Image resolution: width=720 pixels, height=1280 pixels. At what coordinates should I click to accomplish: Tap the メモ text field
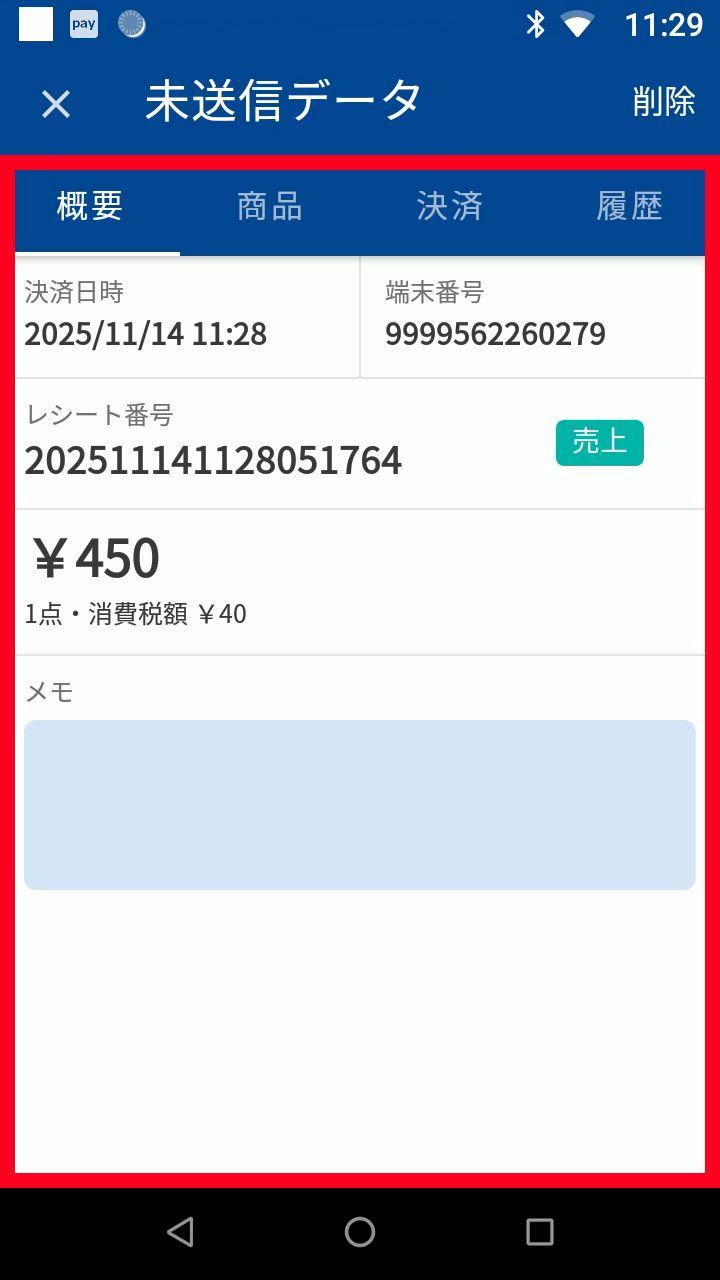pyautogui.click(x=360, y=805)
